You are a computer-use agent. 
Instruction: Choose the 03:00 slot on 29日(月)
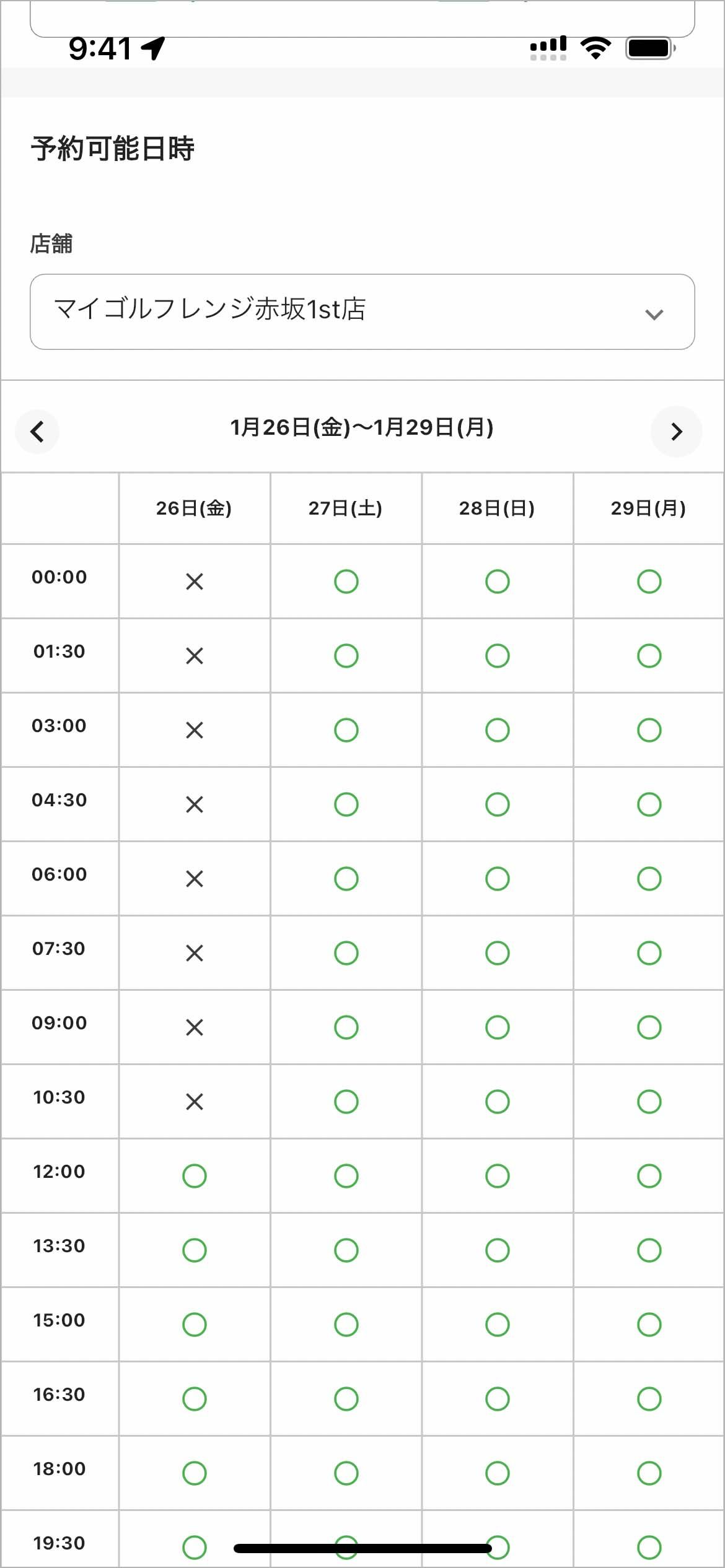(x=649, y=730)
